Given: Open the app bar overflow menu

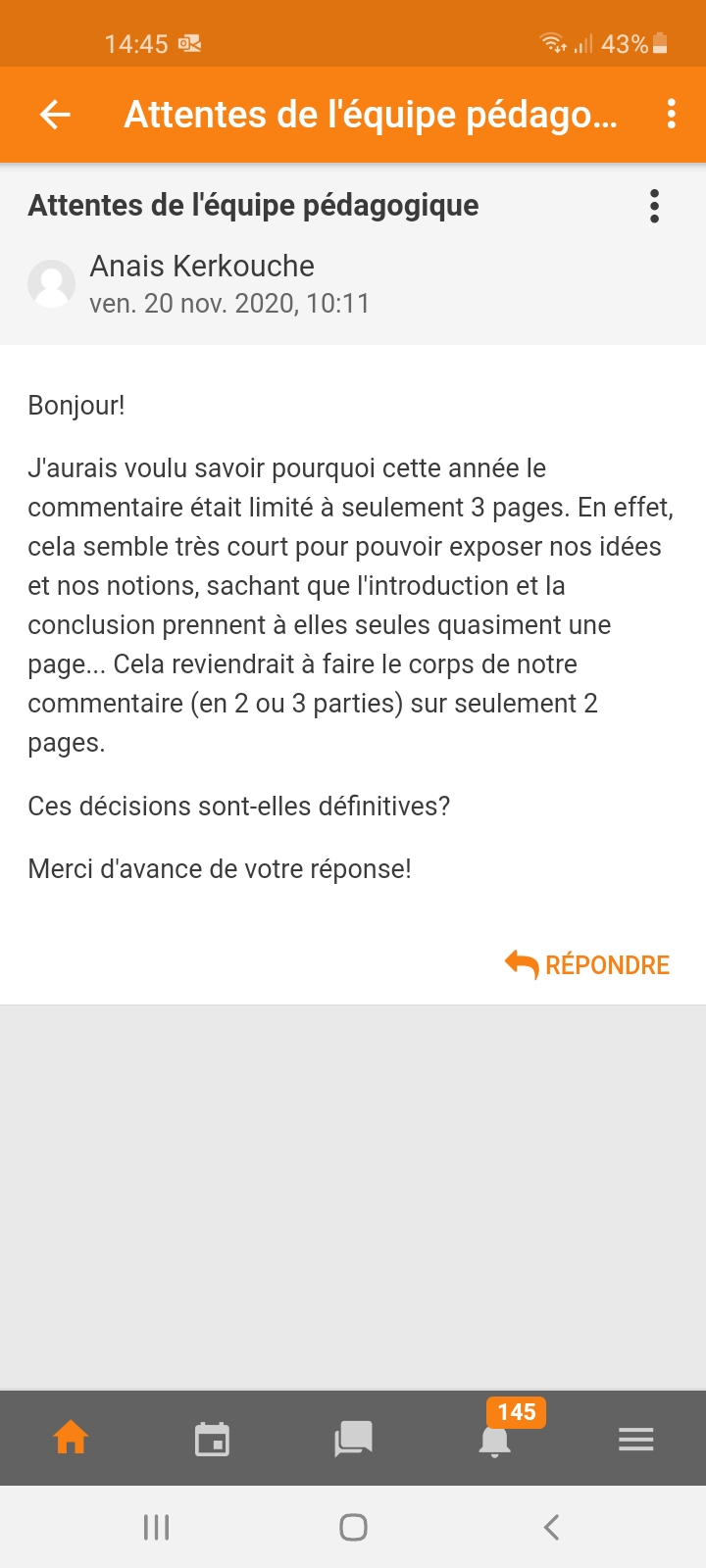Looking at the screenshot, I should tap(672, 115).
